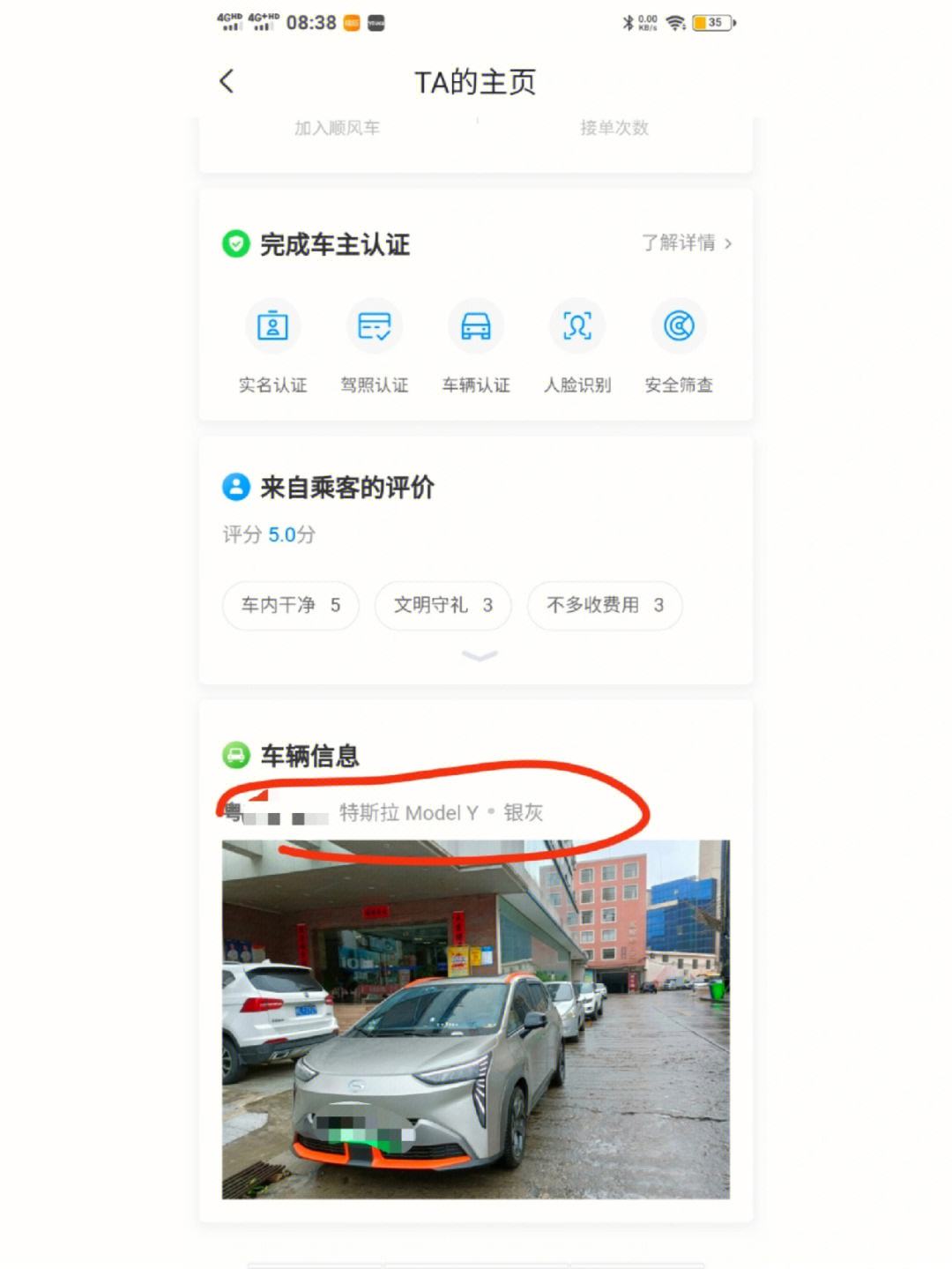The height and width of the screenshot is (1269, 952).
Task: Select the 文明守礼 review tag
Action: pyautogui.click(x=443, y=605)
